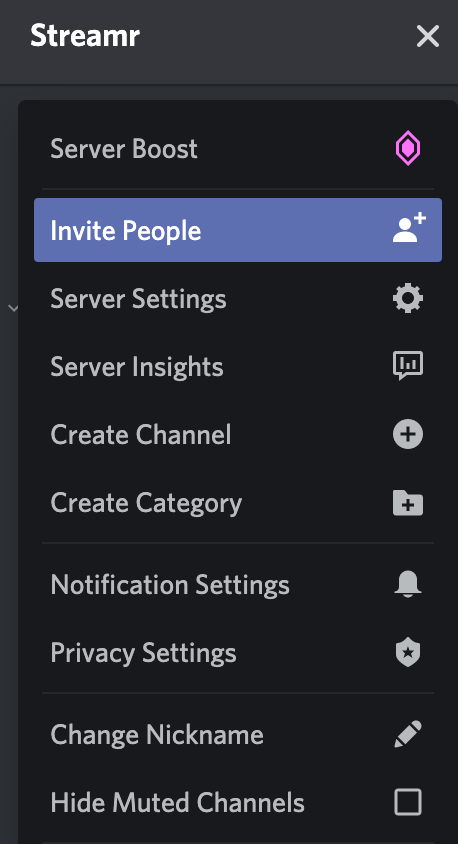Close the Streamr server menu
Screen dimensions: 458x844
coord(428,37)
